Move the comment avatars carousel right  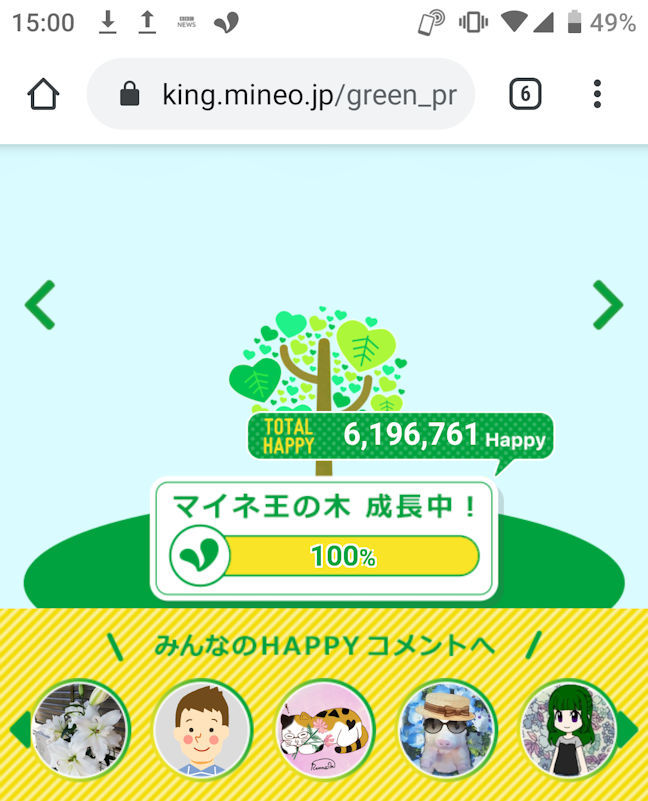click(x=630, y=730)
